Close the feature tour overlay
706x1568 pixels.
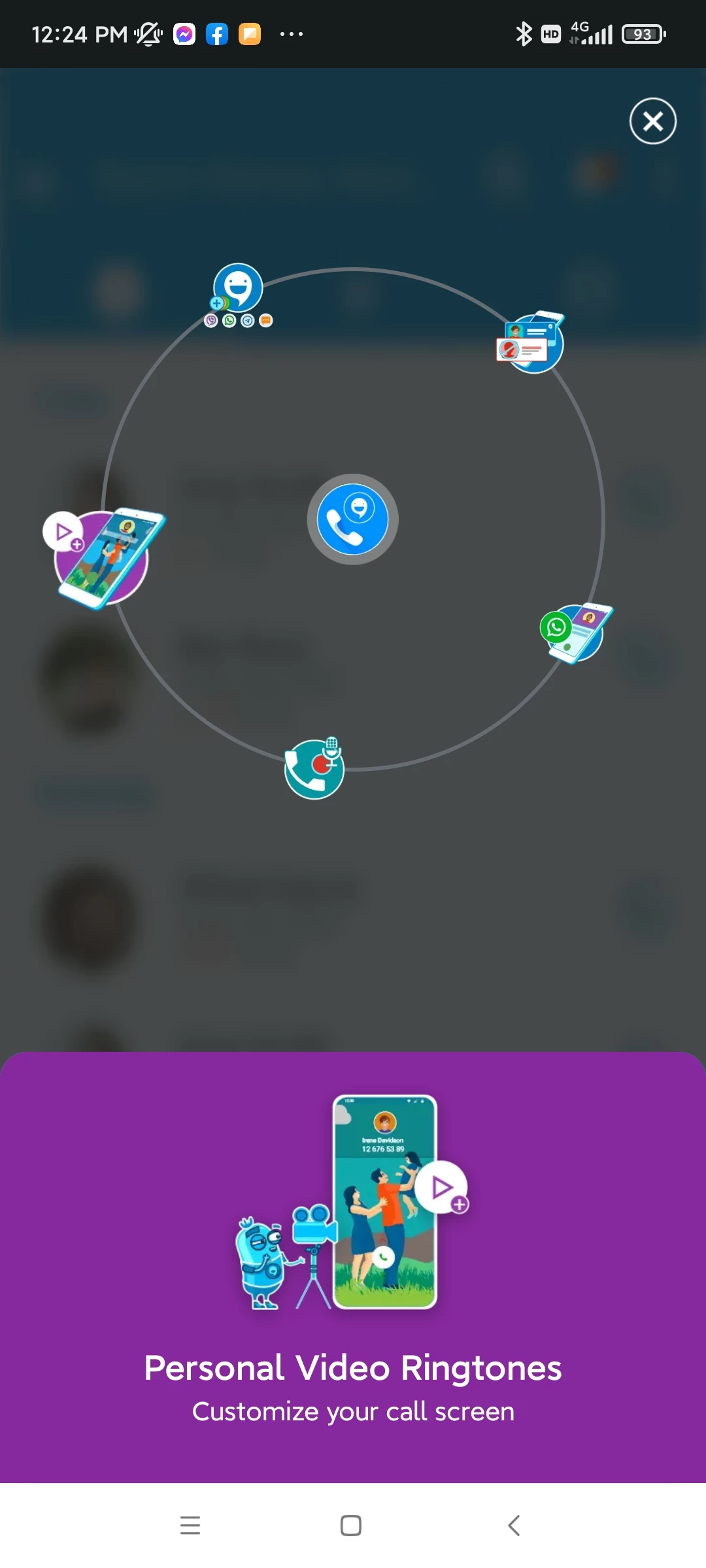652,121
